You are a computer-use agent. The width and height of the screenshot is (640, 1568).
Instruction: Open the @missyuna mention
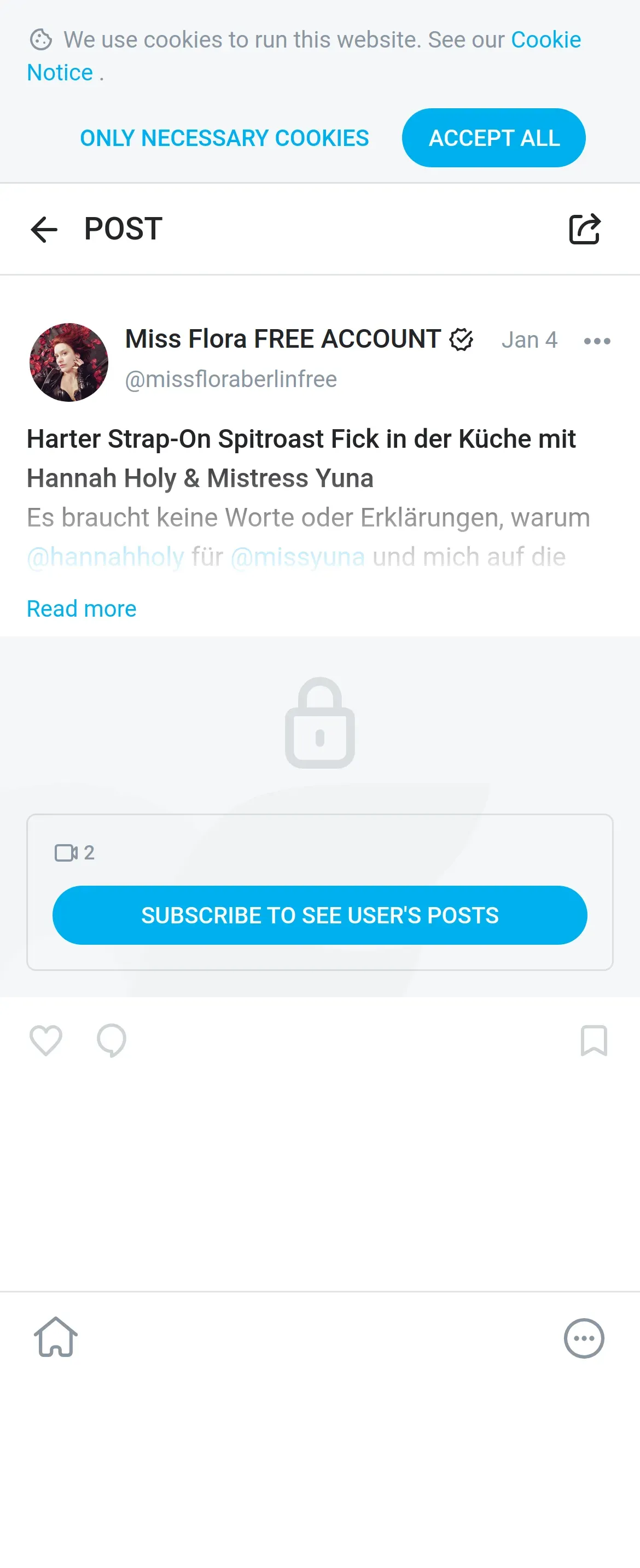tap(298, 557)
